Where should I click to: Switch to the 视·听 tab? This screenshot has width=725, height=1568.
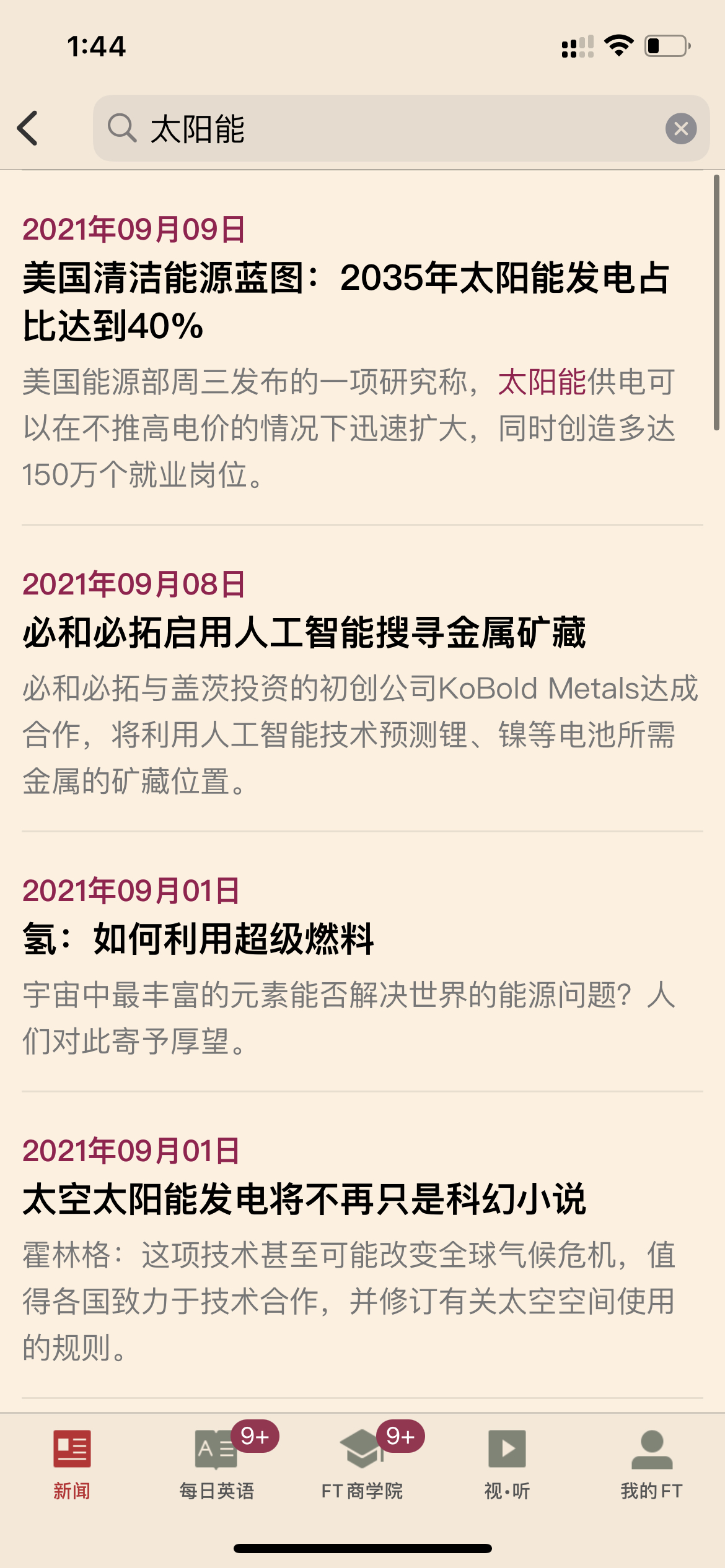507,1465
